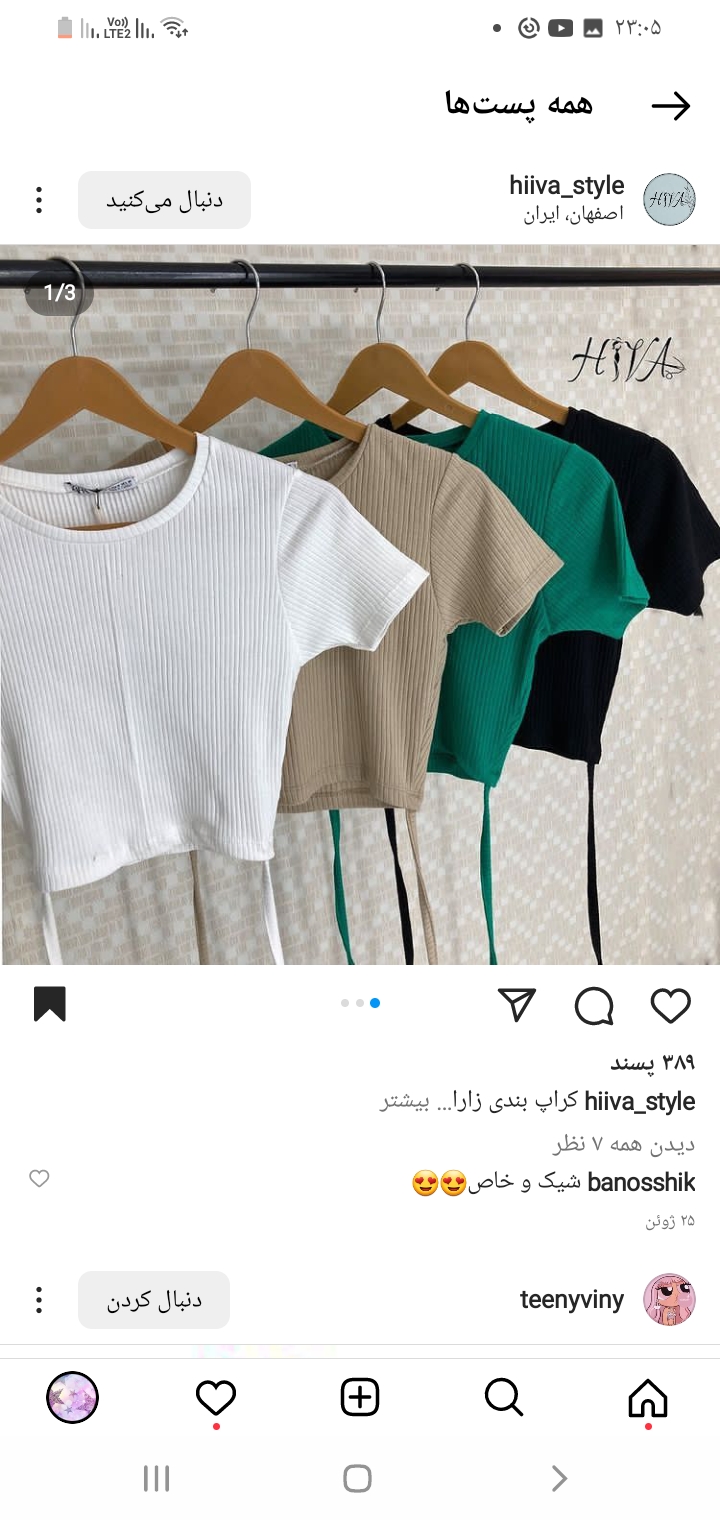This screenshot has height=1520, width=720.
Task: Go to the home feed tab
Action: (x=647, y=1397)
